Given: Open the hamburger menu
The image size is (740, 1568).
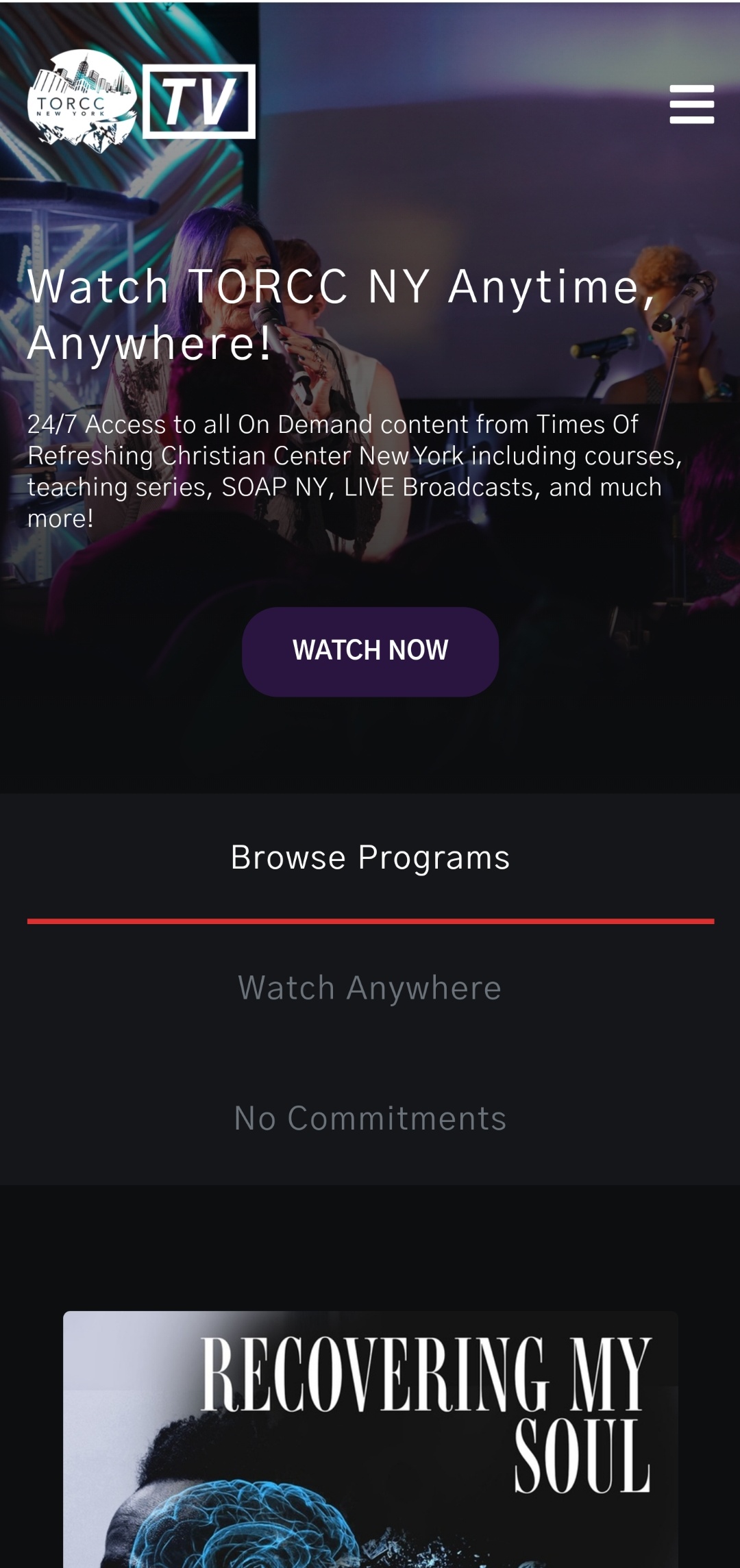Looking at the screenshot, I should click(691, 104).
